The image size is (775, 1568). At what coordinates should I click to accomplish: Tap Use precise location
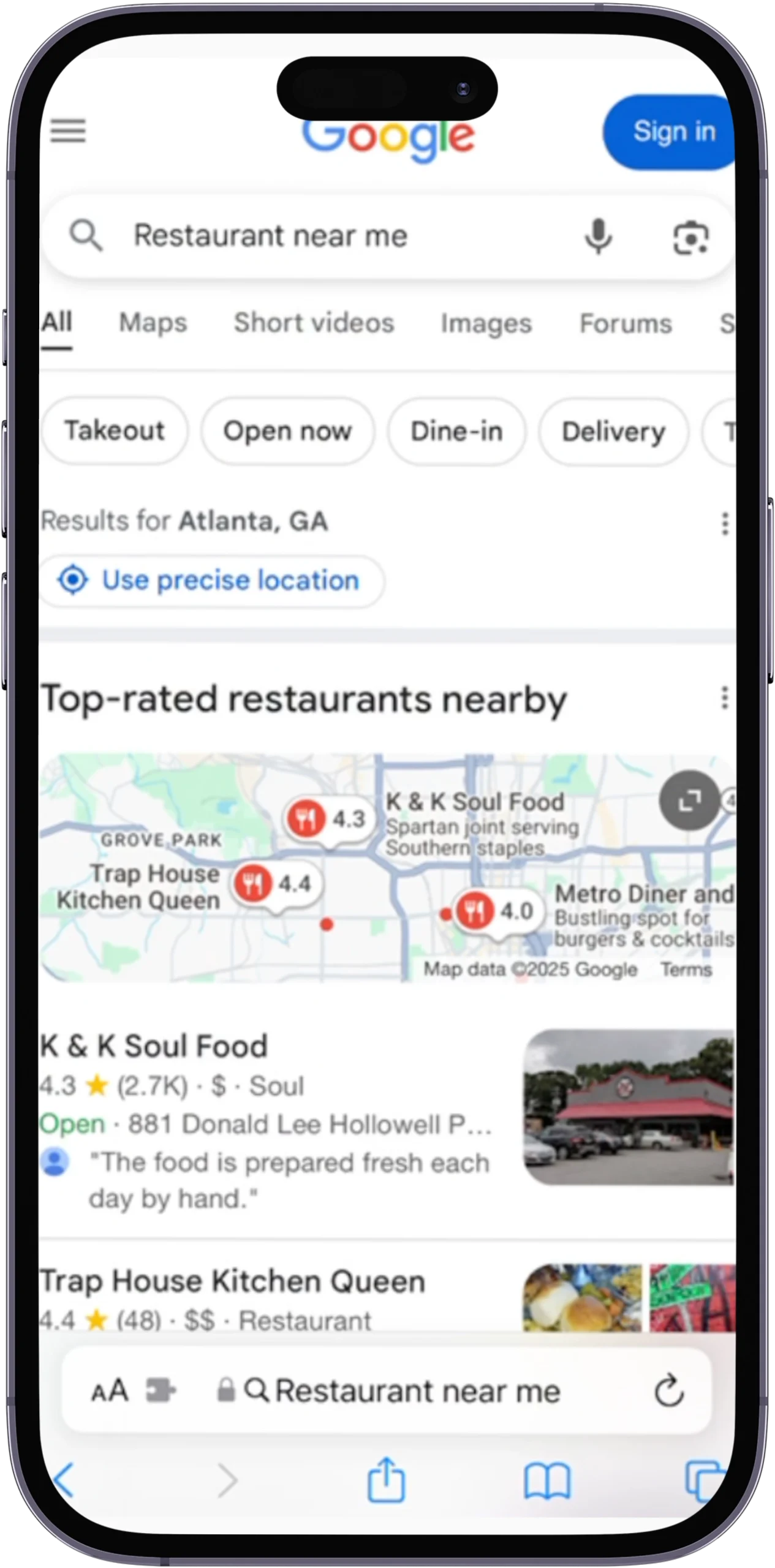click(211, 581)
